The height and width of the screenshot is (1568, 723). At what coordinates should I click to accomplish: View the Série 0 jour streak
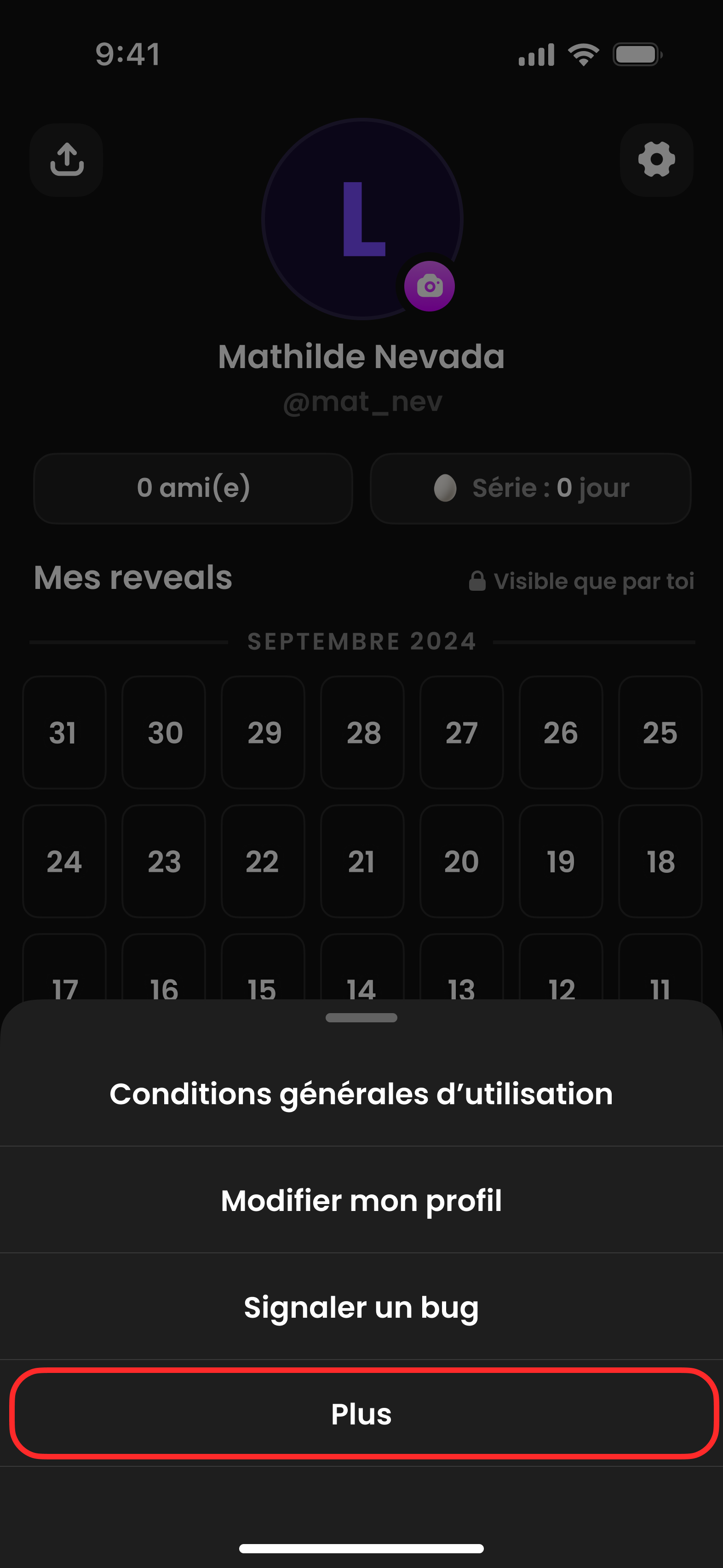[x=530, y=488]
